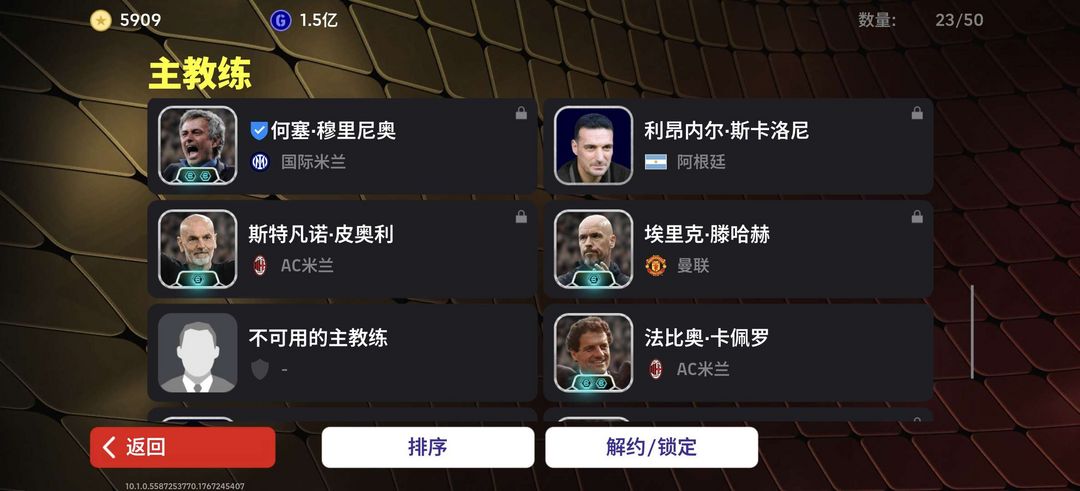The image size is (1080, 491).
Task: View manager 法比奥·卡佩罗
Action: (738, 353)
